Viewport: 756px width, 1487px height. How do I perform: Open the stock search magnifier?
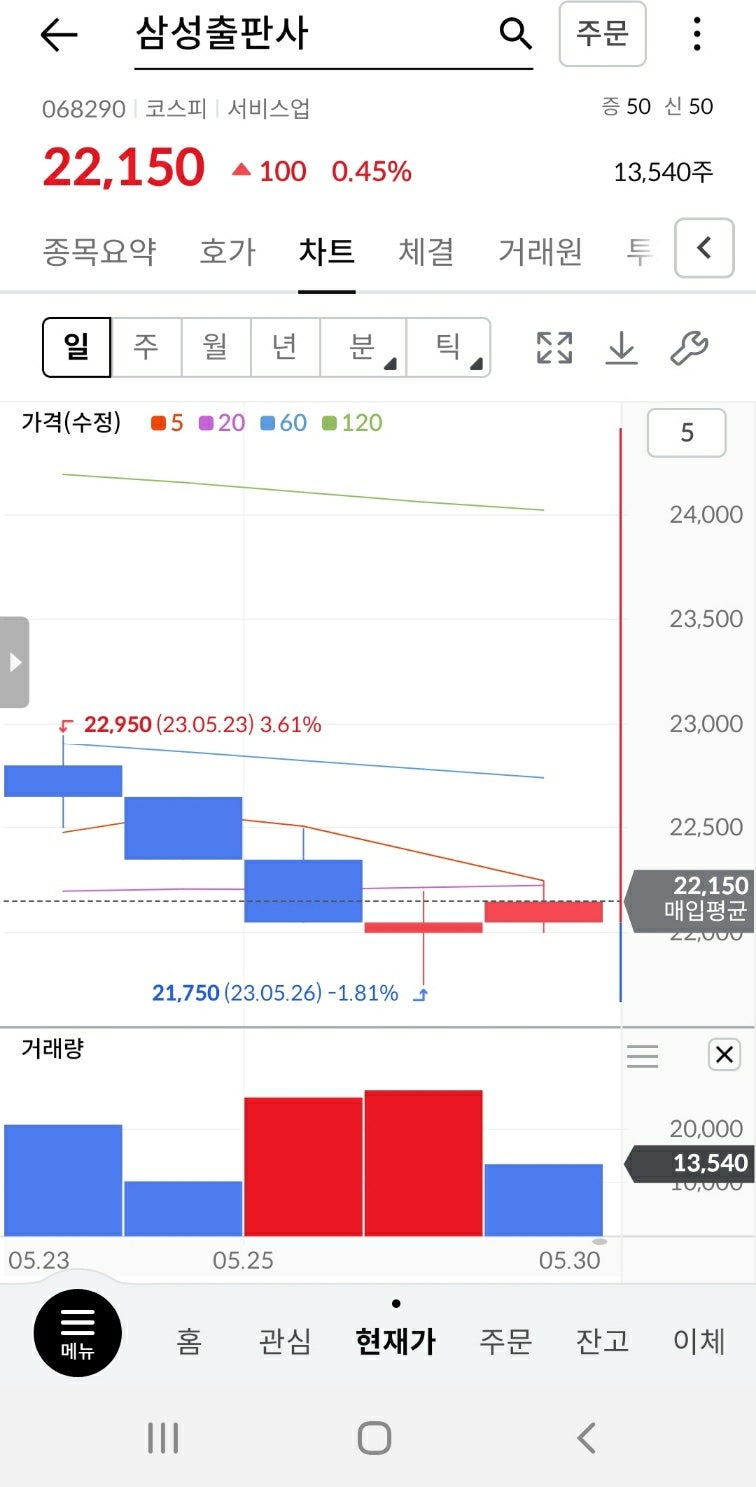click(514, 34)
